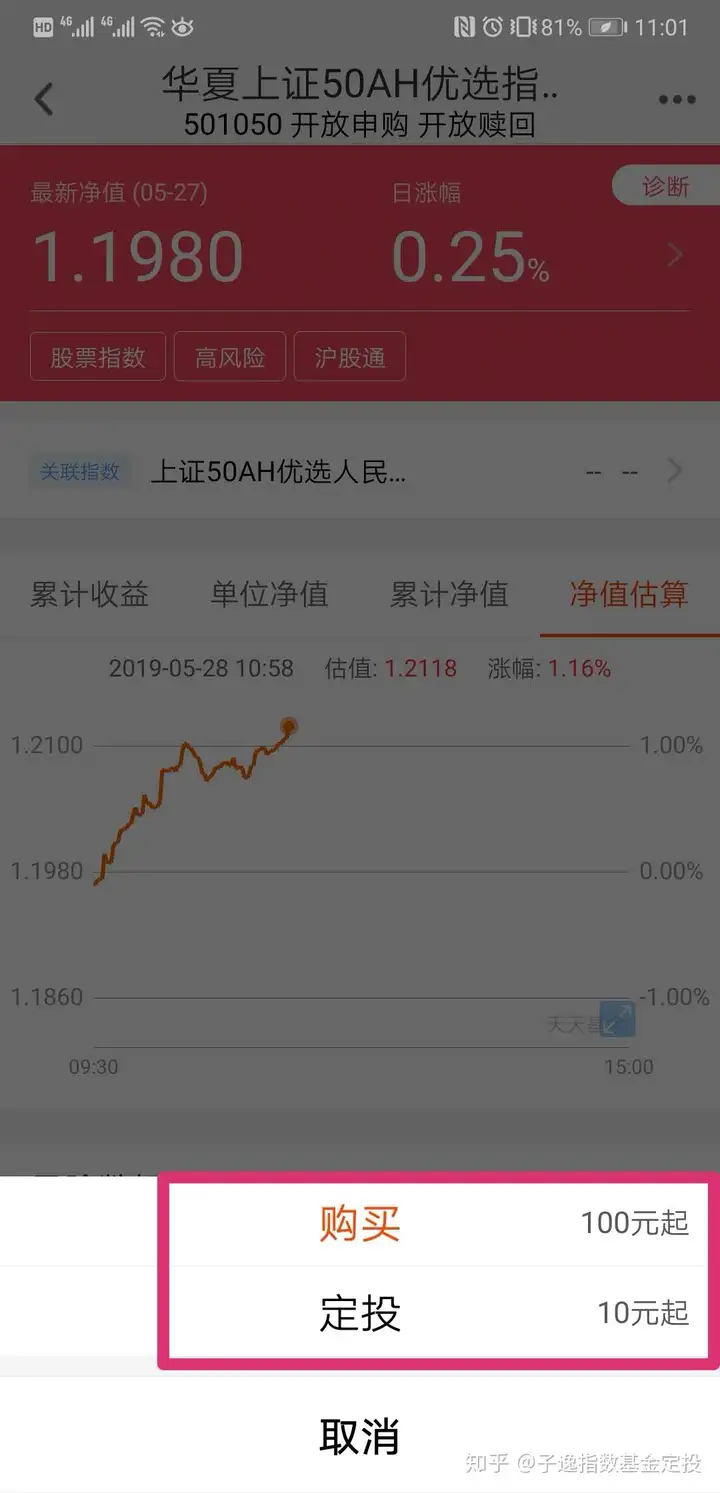The width and height of the screenshot is (720, 1493).
Task: Choose 定投 option with 10元起
Action: click(x=360, y=1312)
